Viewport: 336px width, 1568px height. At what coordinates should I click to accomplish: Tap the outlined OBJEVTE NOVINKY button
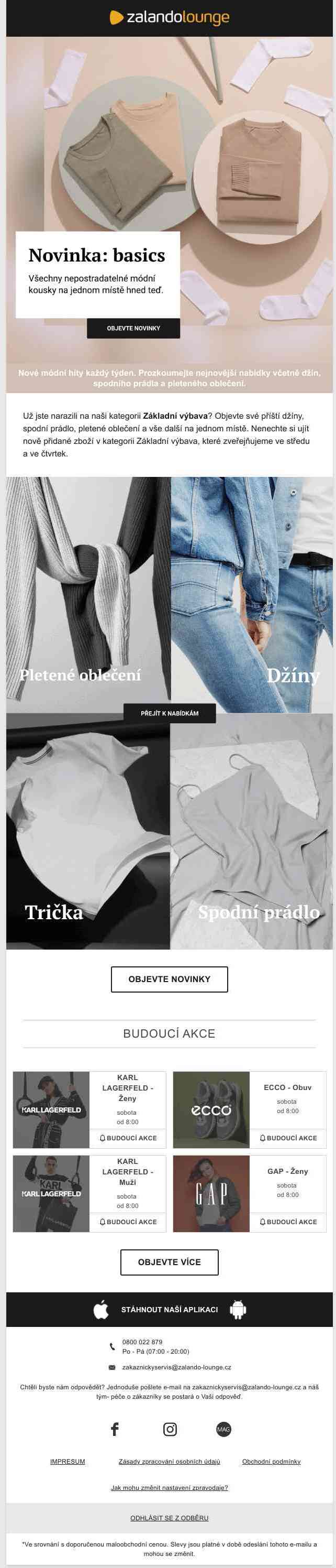pos(170,979)
